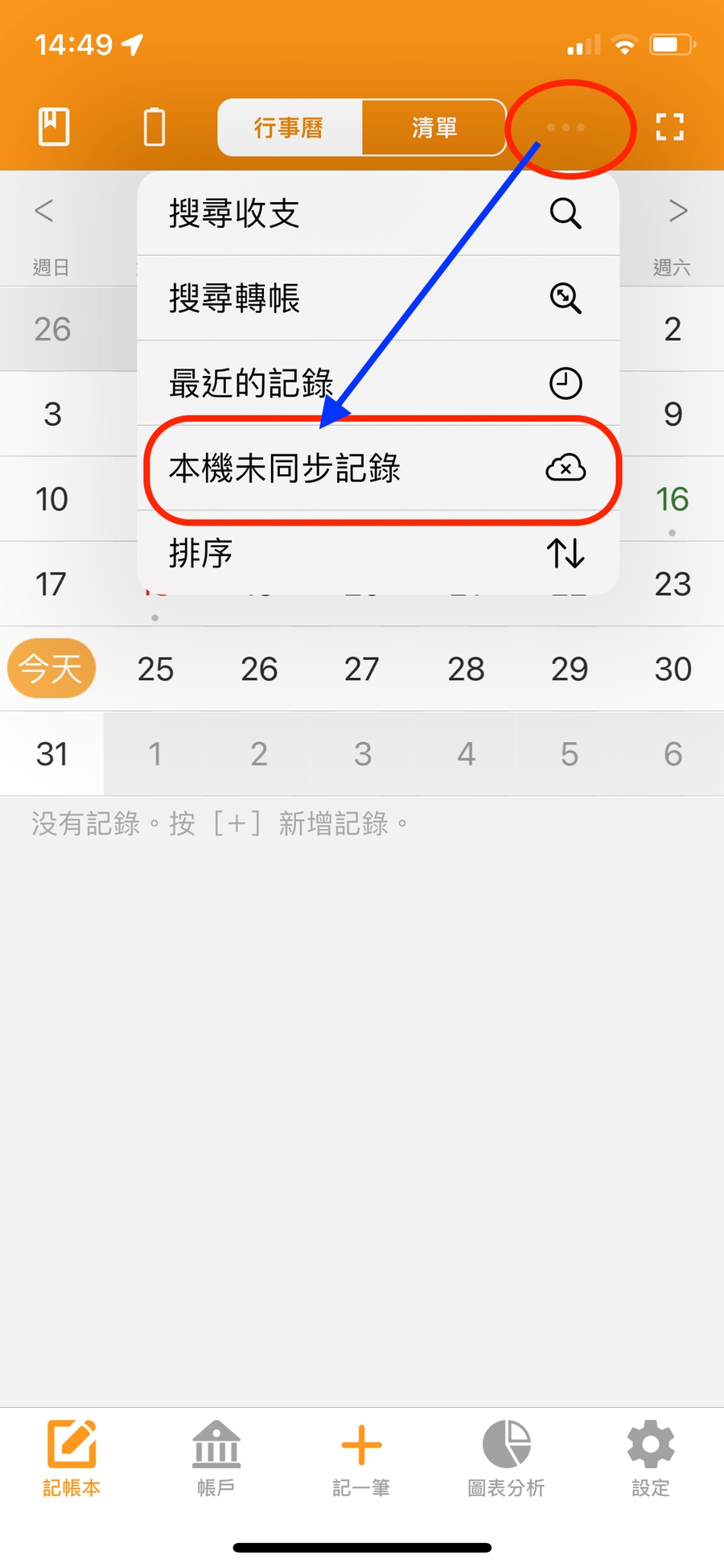This screenshot has width=724, height=1568.
Task: Add a new entry via 記一筆
Action: (x=361, y=1459)
